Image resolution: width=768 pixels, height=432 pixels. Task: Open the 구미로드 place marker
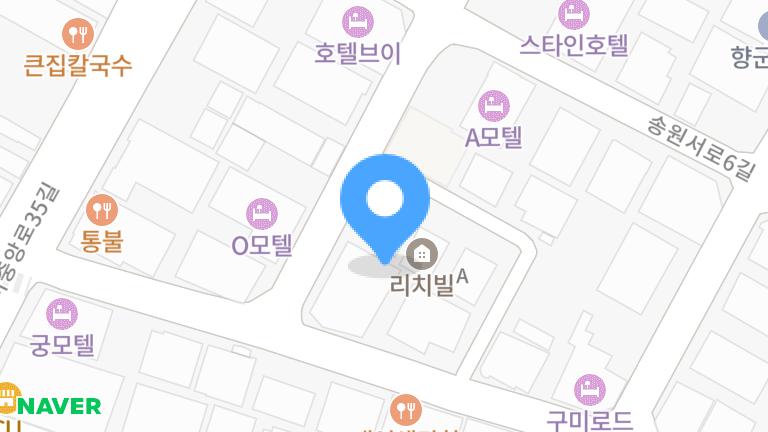click(590, 389)
